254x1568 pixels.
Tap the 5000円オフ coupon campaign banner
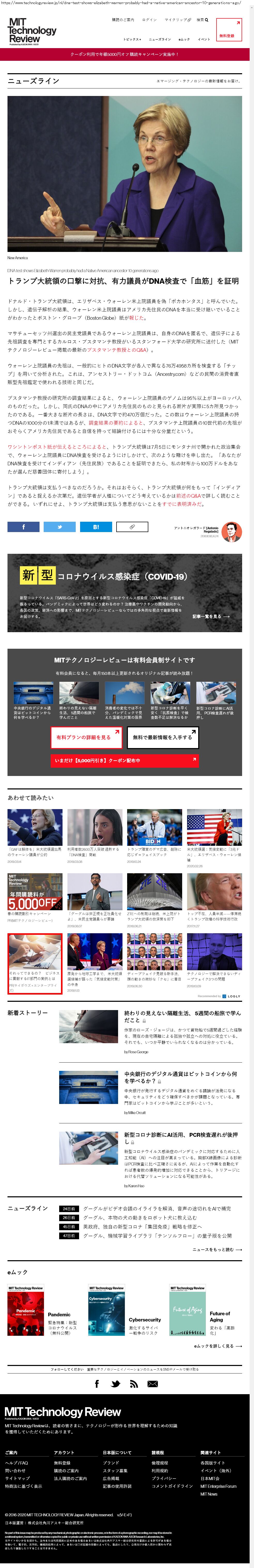(124, 54)
